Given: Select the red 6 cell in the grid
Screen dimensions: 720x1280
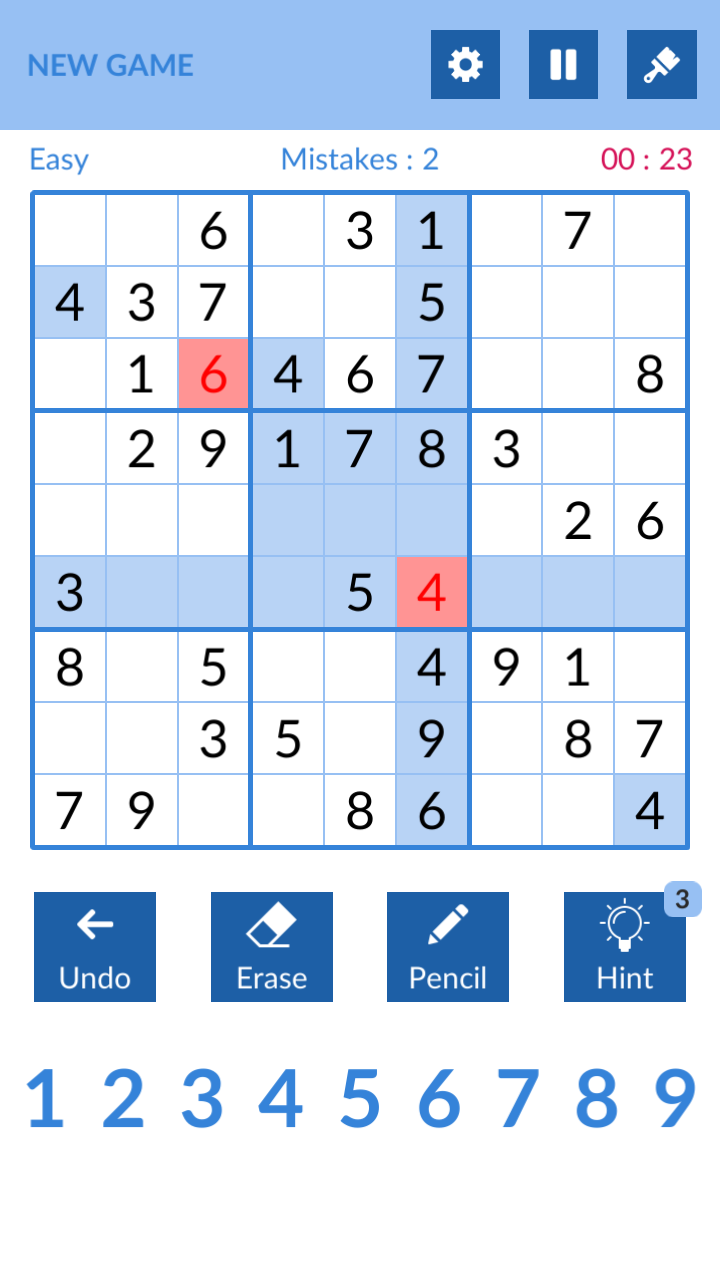Looking at the screenshot, I should 214,375.
